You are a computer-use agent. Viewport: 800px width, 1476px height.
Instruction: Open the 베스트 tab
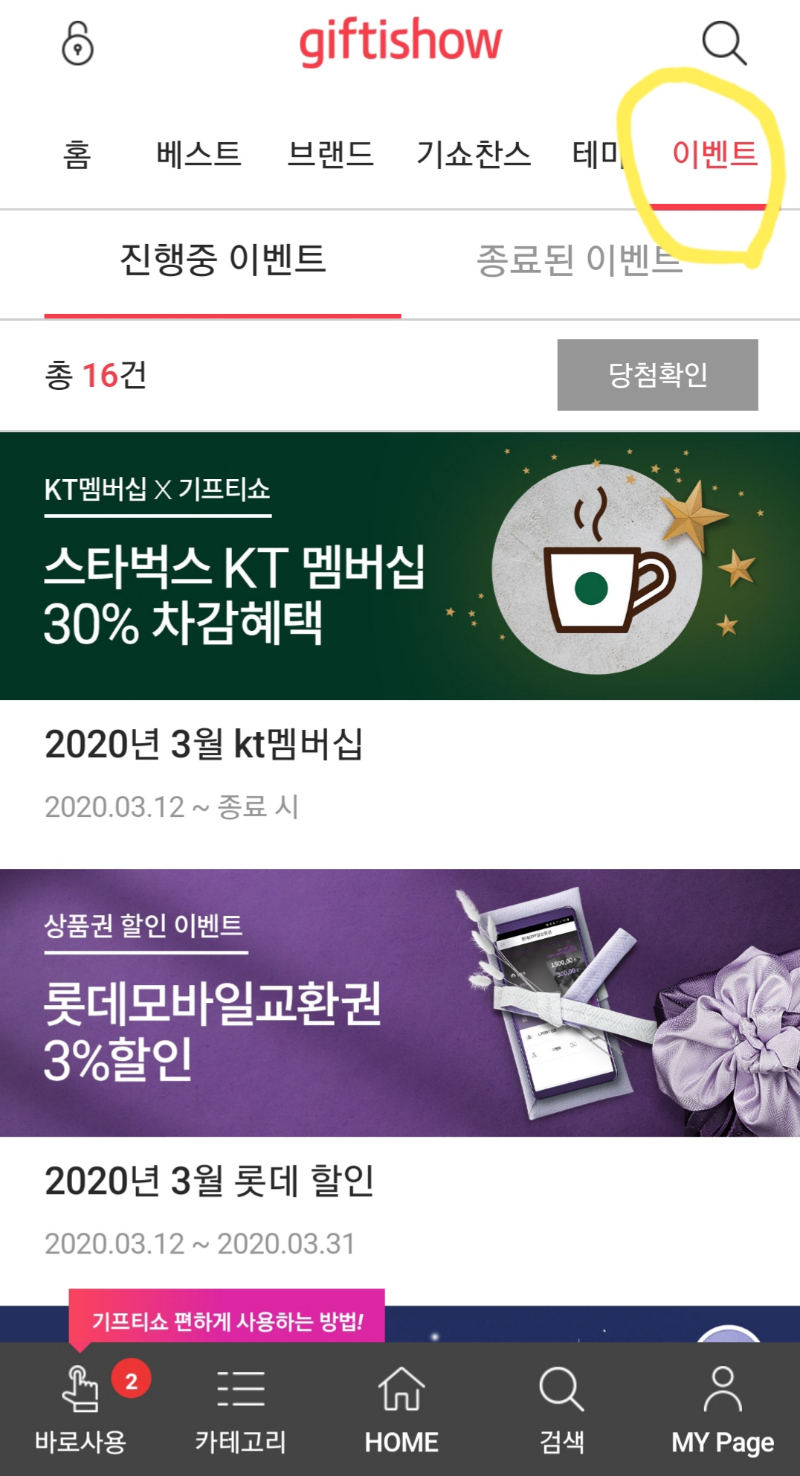pos(199,155)
